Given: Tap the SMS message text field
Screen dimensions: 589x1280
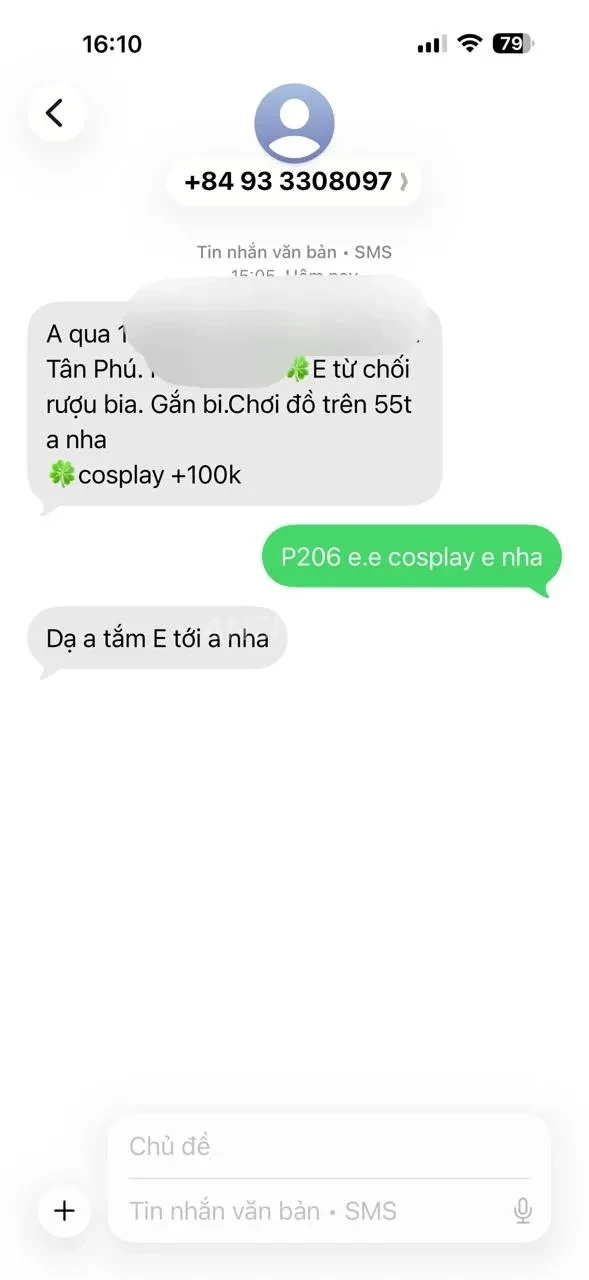Looking at the screenshot, I should pyautogui.click(x=315, y=1211).
